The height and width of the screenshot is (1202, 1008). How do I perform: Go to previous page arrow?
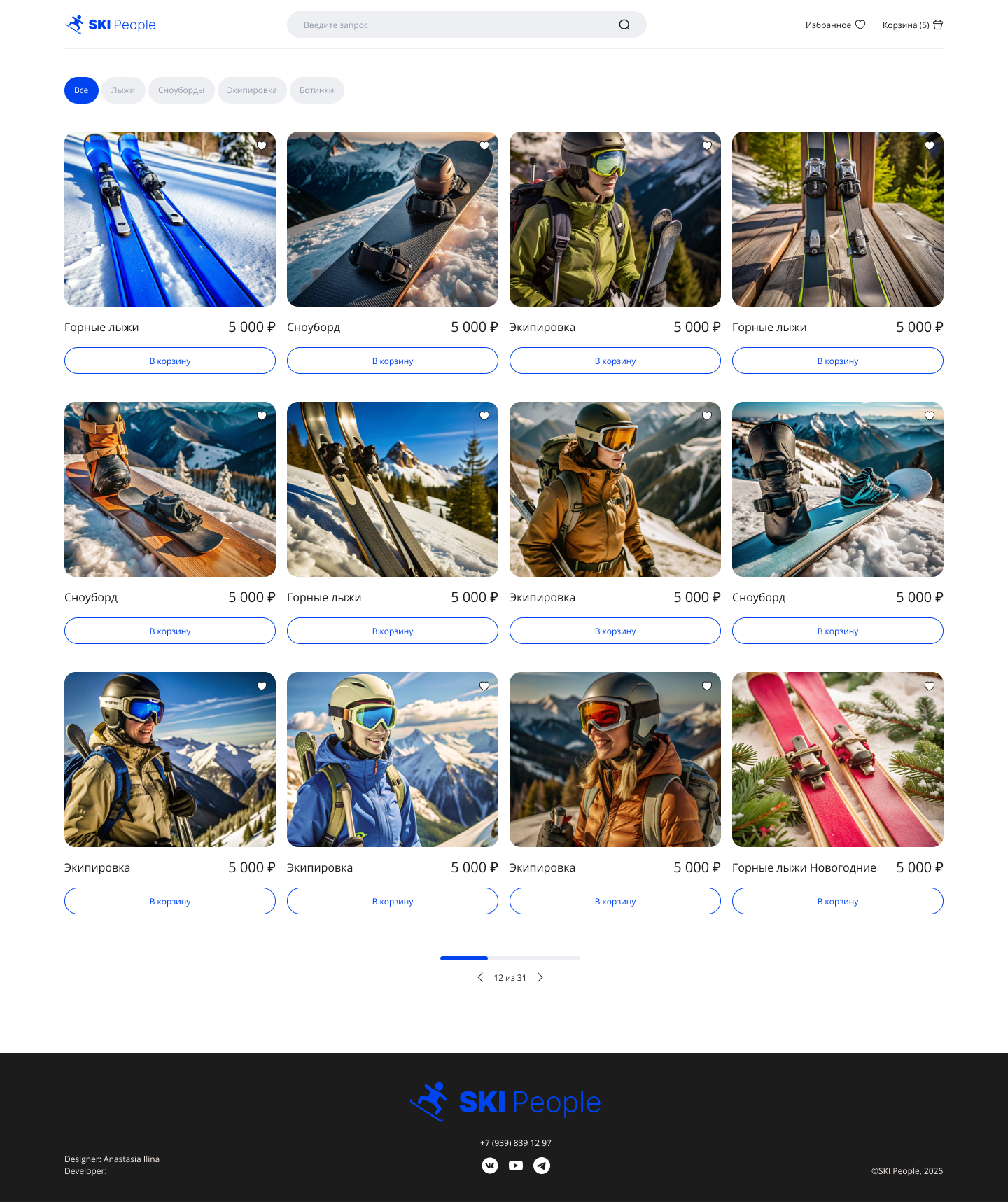[x=480, y=977]
